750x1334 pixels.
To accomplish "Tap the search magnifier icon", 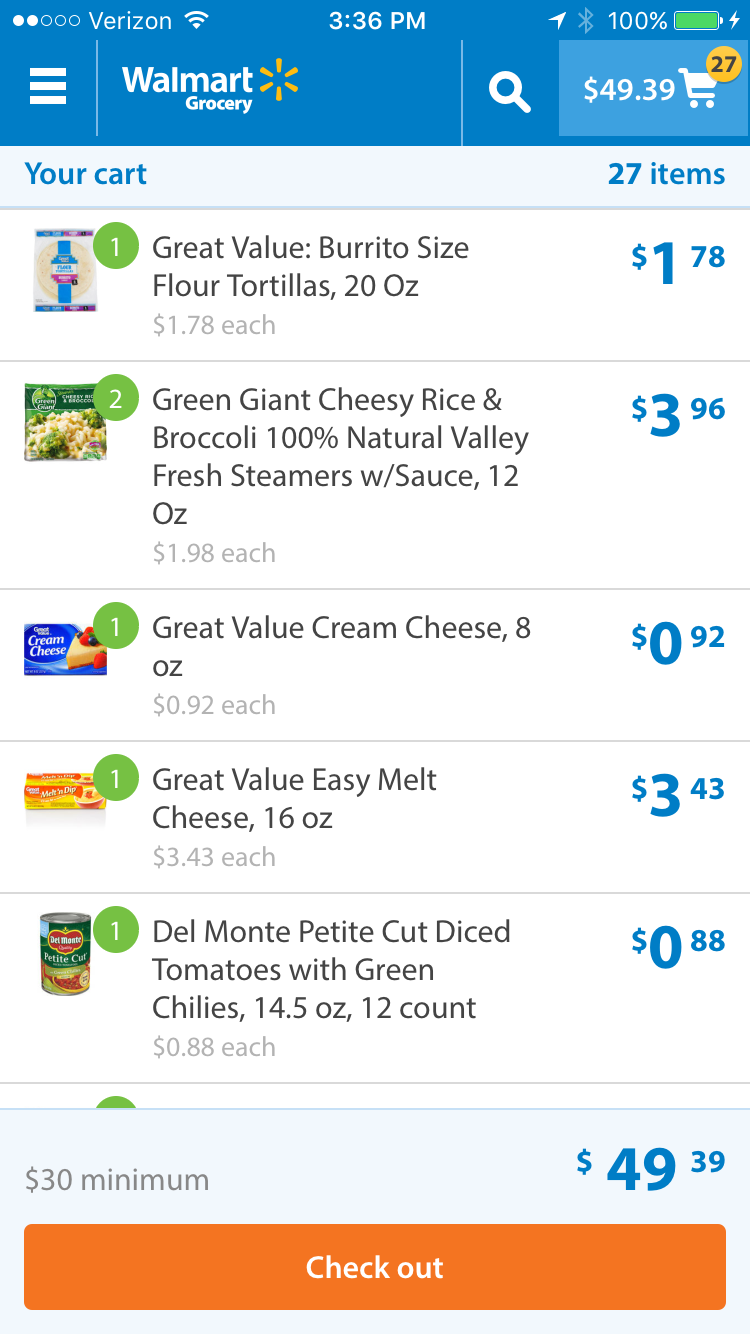I will [509, 91].
